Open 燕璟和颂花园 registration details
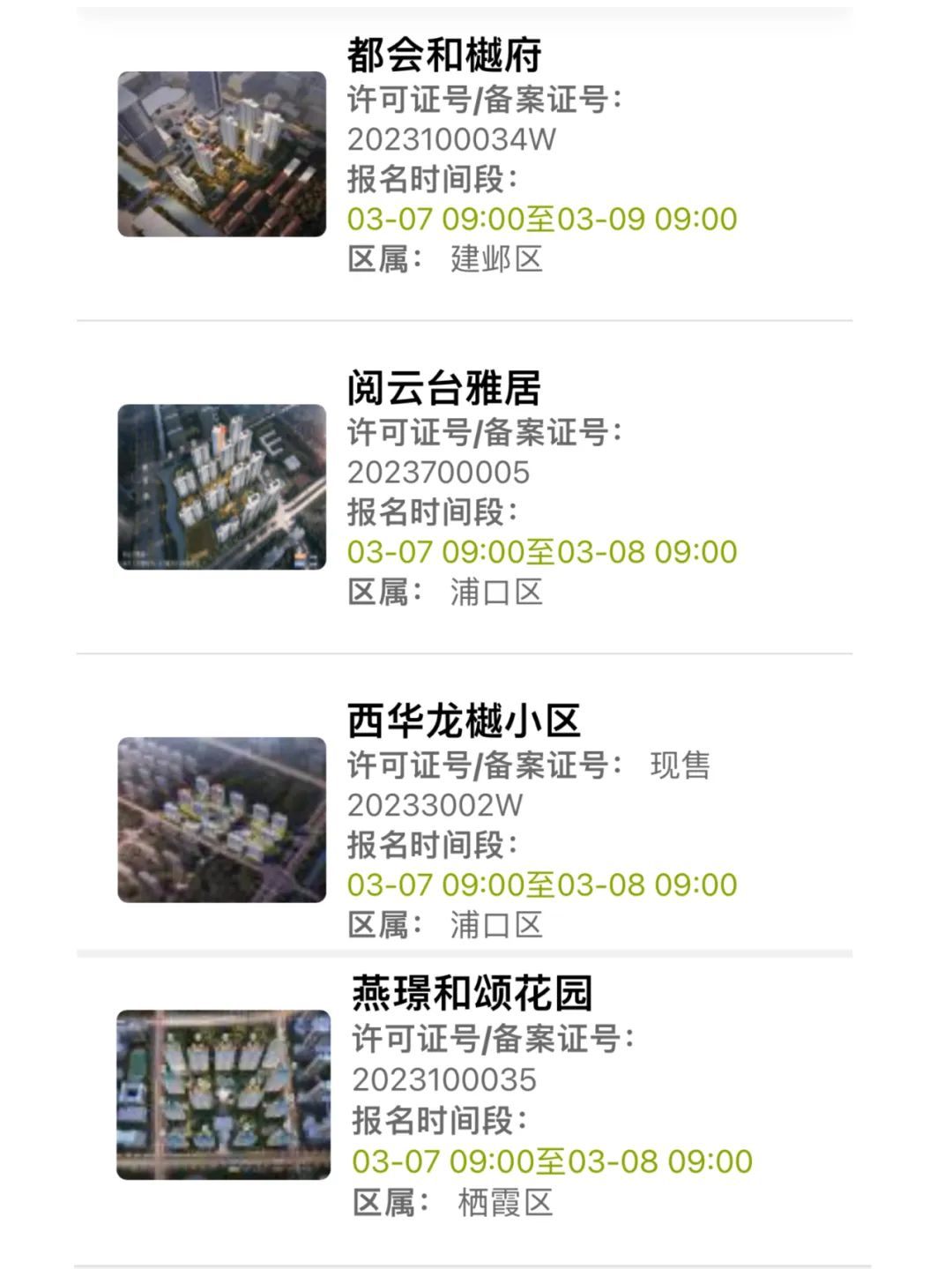This screenshot has width=952, height=1269. click(472, 994)
